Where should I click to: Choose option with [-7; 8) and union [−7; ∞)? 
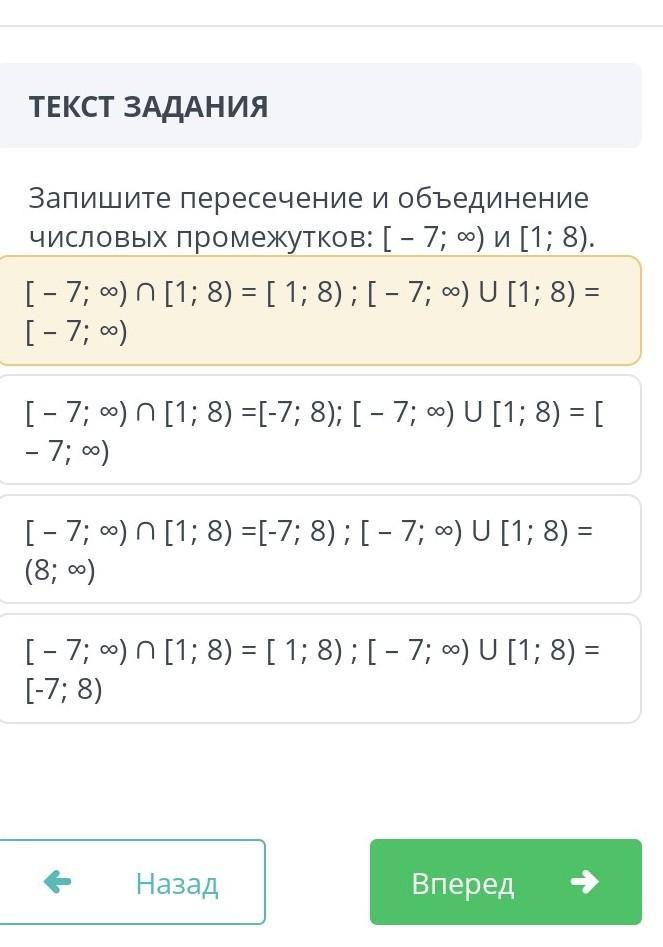(x=318, y=431)
